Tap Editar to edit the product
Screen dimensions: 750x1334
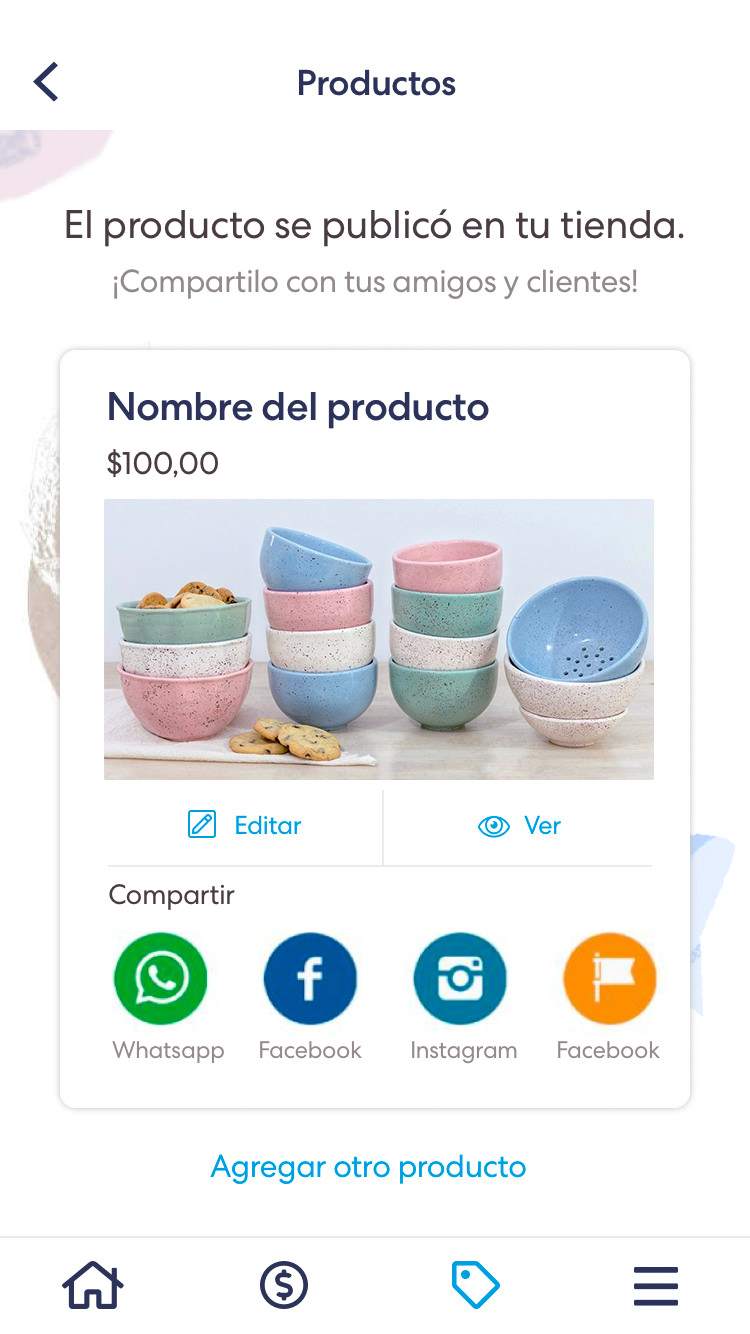tap(245, 825)
